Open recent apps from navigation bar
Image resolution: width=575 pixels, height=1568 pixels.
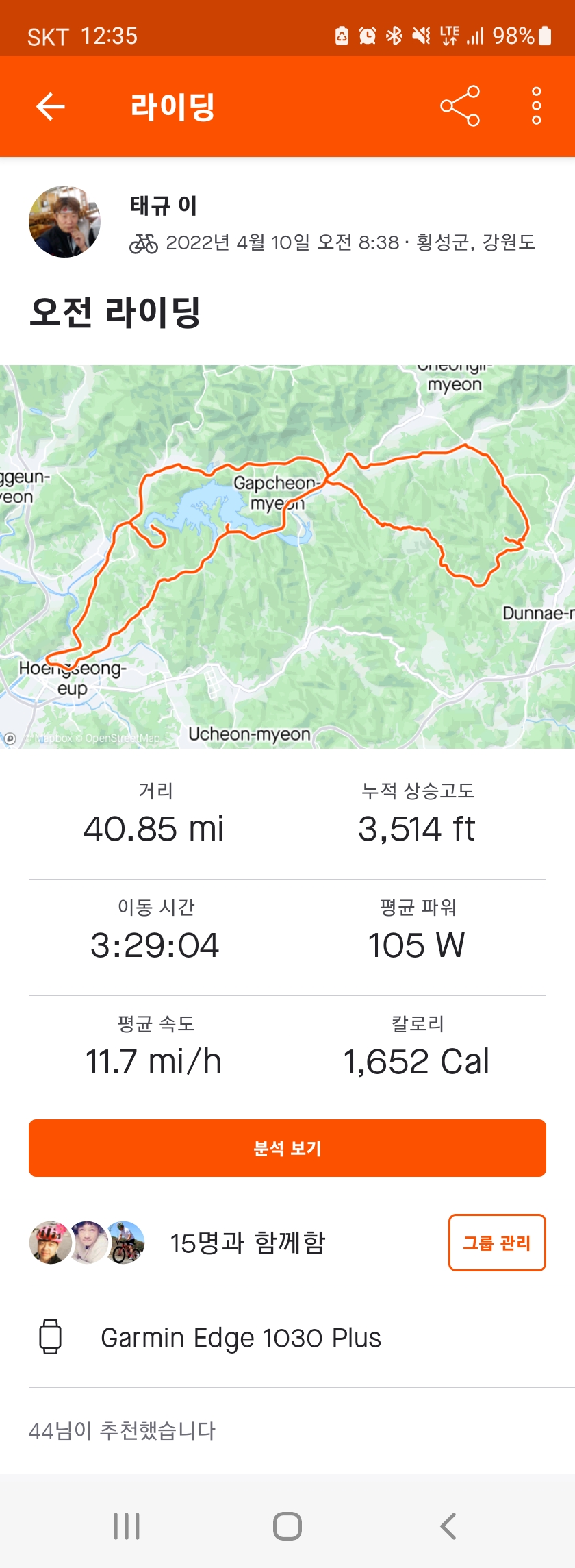(127, 1526)
